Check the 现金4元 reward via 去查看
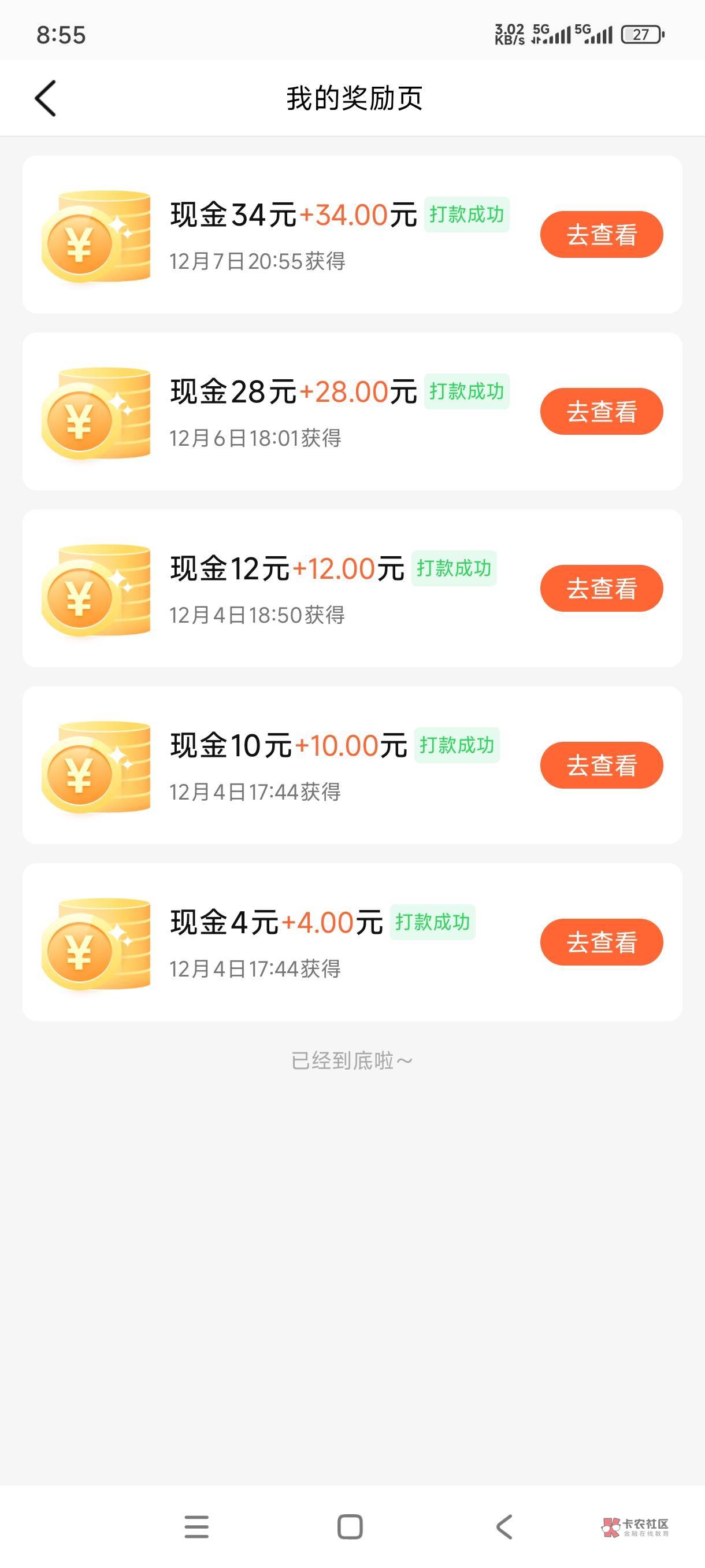Image resolution: width=705 pixels, height=1568 pixels. coord(601,942)
